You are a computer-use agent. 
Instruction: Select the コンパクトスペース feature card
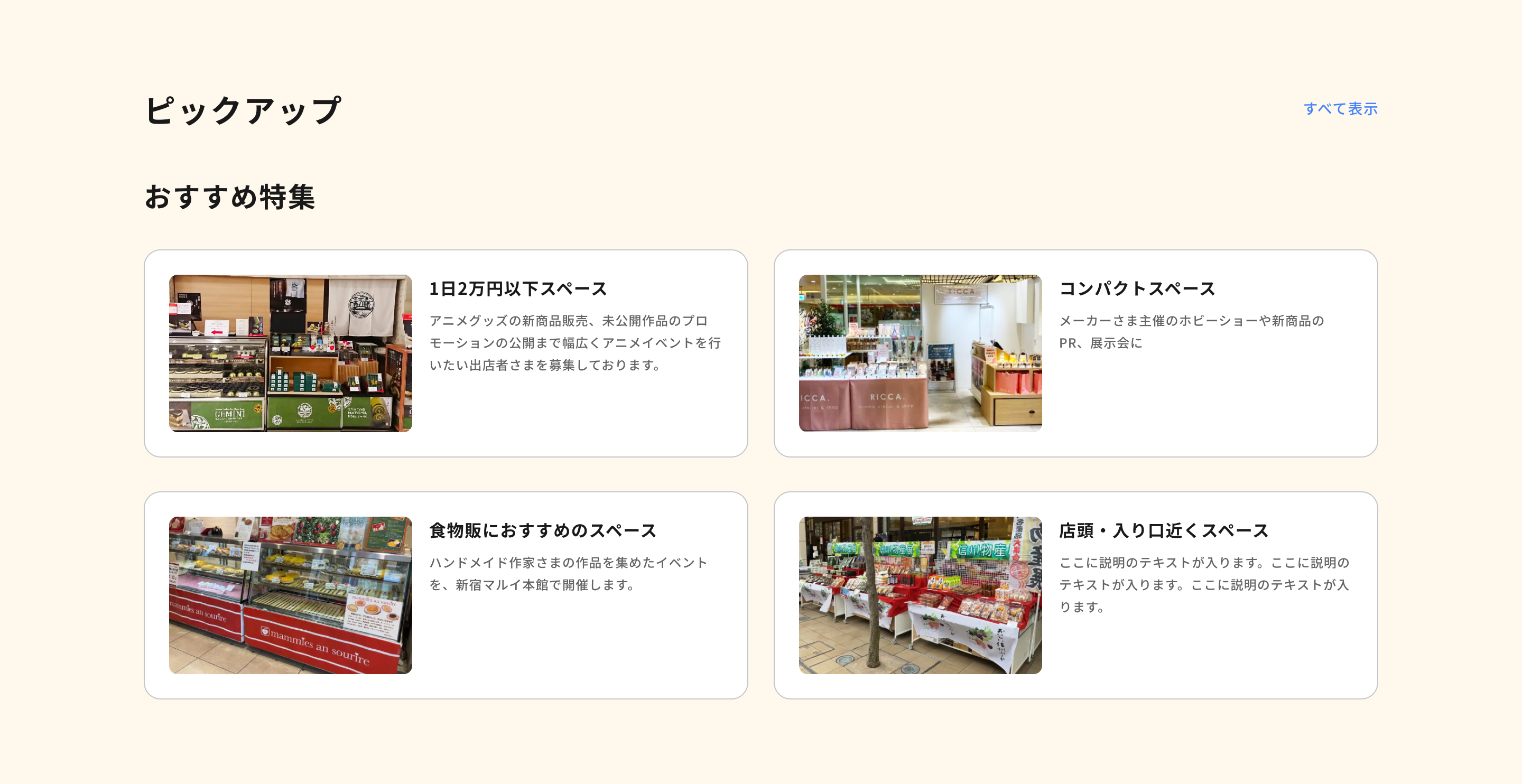[1075, 353]
